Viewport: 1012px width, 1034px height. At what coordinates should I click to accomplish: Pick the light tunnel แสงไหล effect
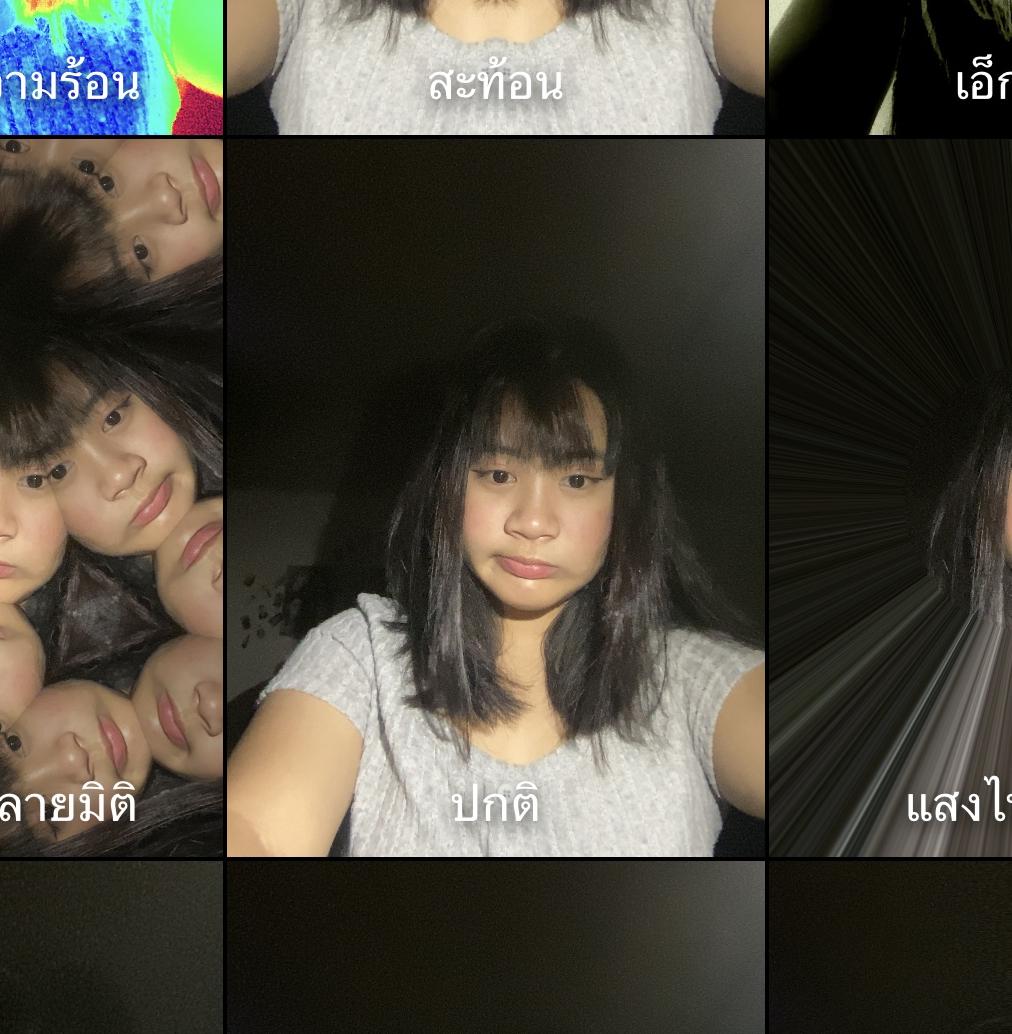pyautogui.click(x=890, y=497)
